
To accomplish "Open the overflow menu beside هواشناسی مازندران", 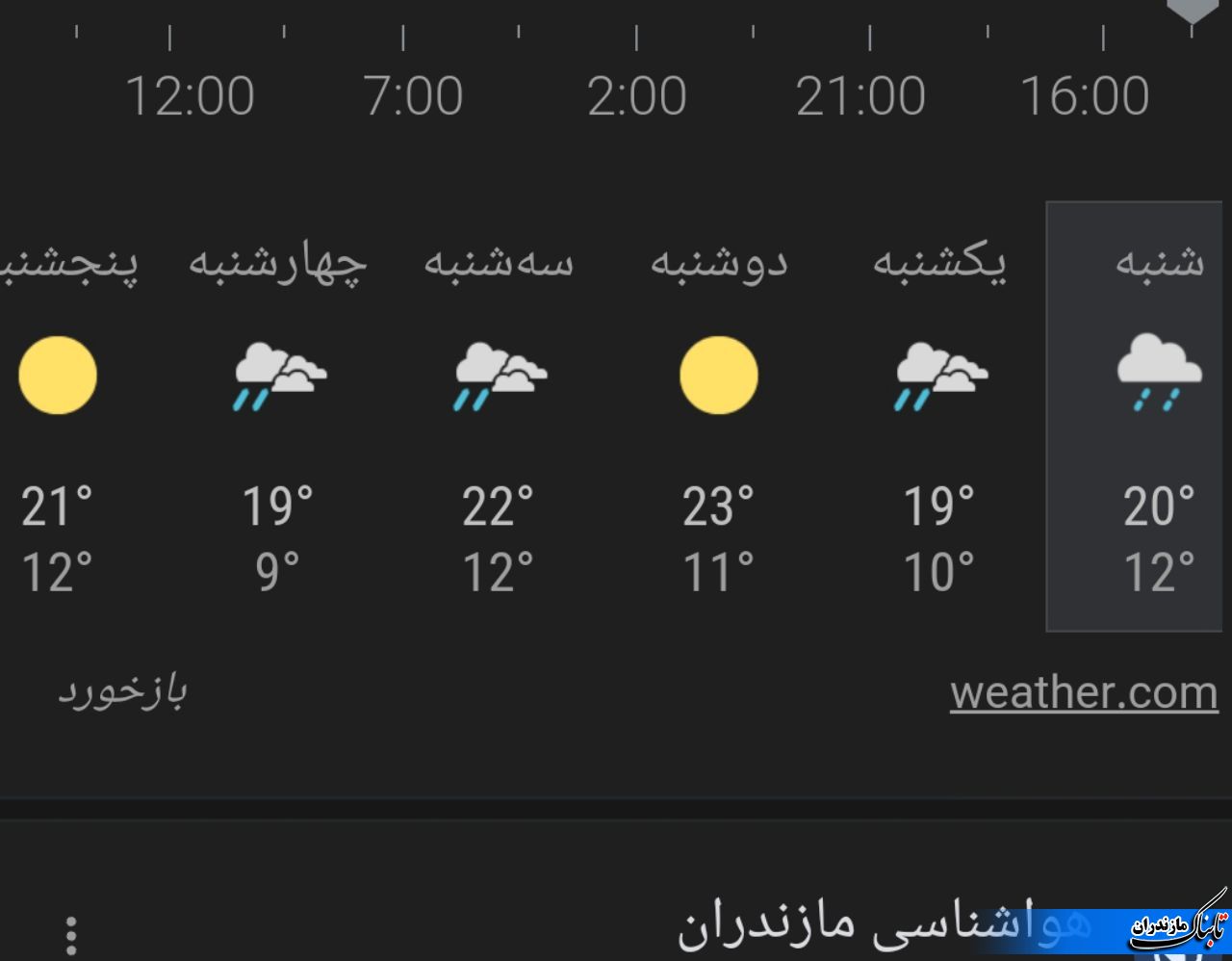I will (70, 935).
